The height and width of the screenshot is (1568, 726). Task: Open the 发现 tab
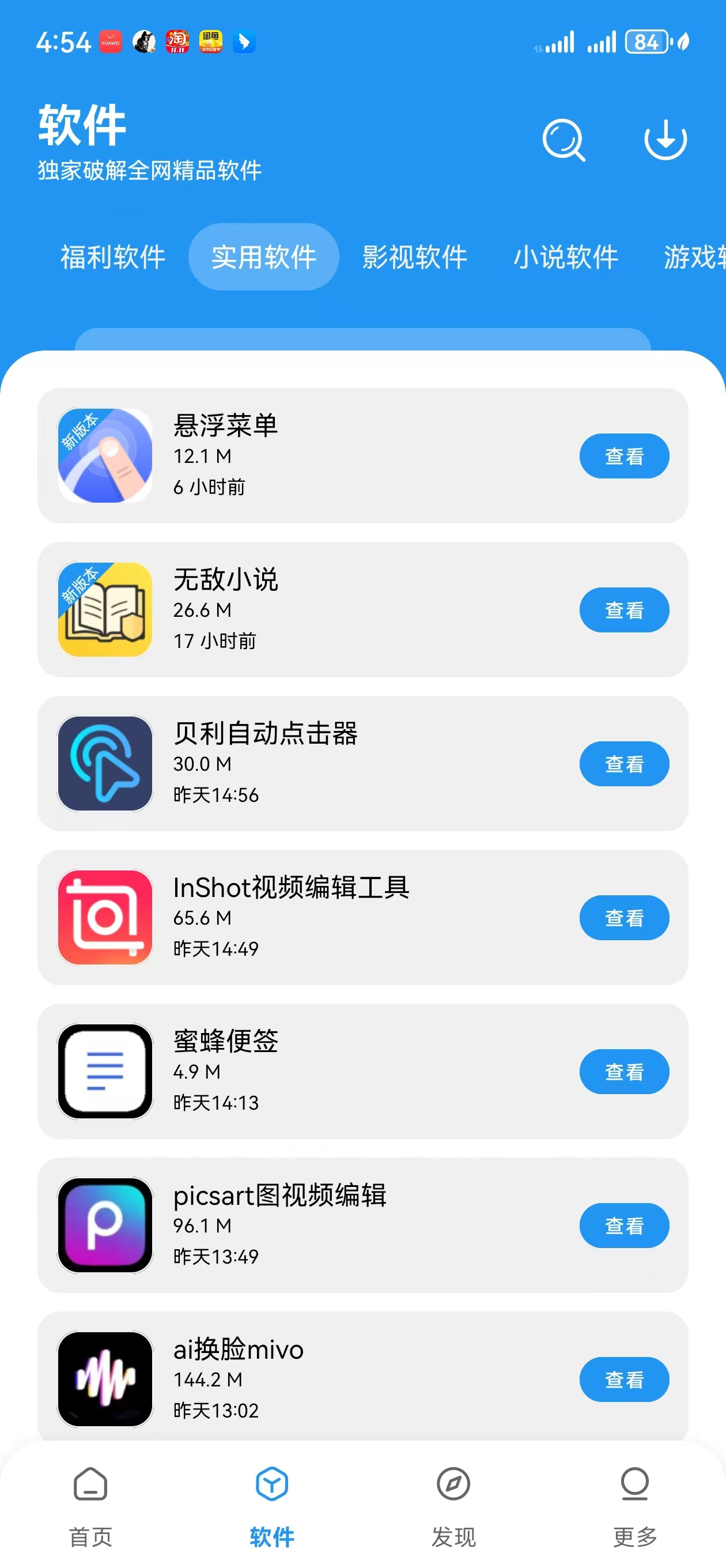coord(453,1506)
